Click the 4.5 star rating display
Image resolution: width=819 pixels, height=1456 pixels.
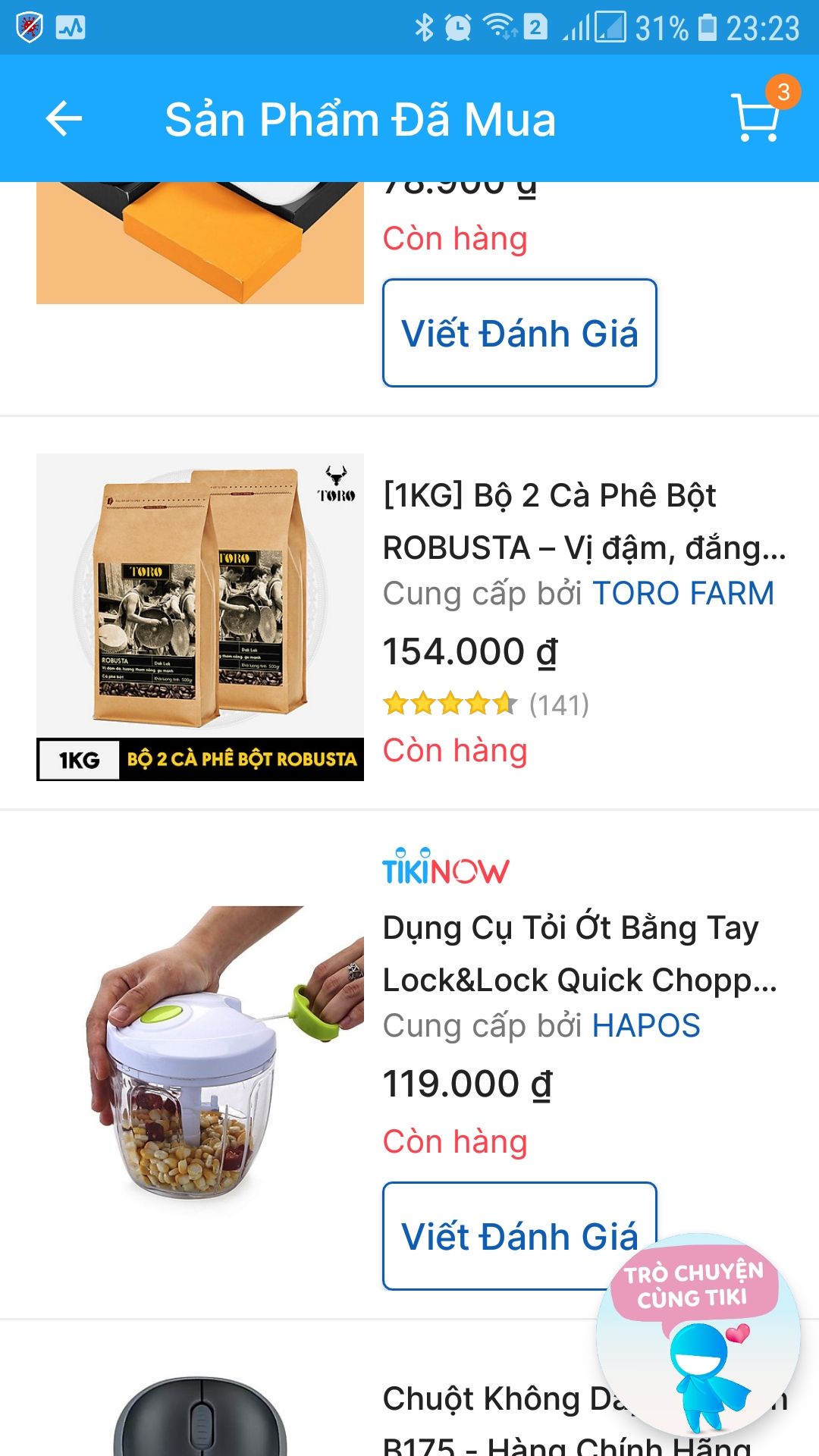tap(447, 704)
